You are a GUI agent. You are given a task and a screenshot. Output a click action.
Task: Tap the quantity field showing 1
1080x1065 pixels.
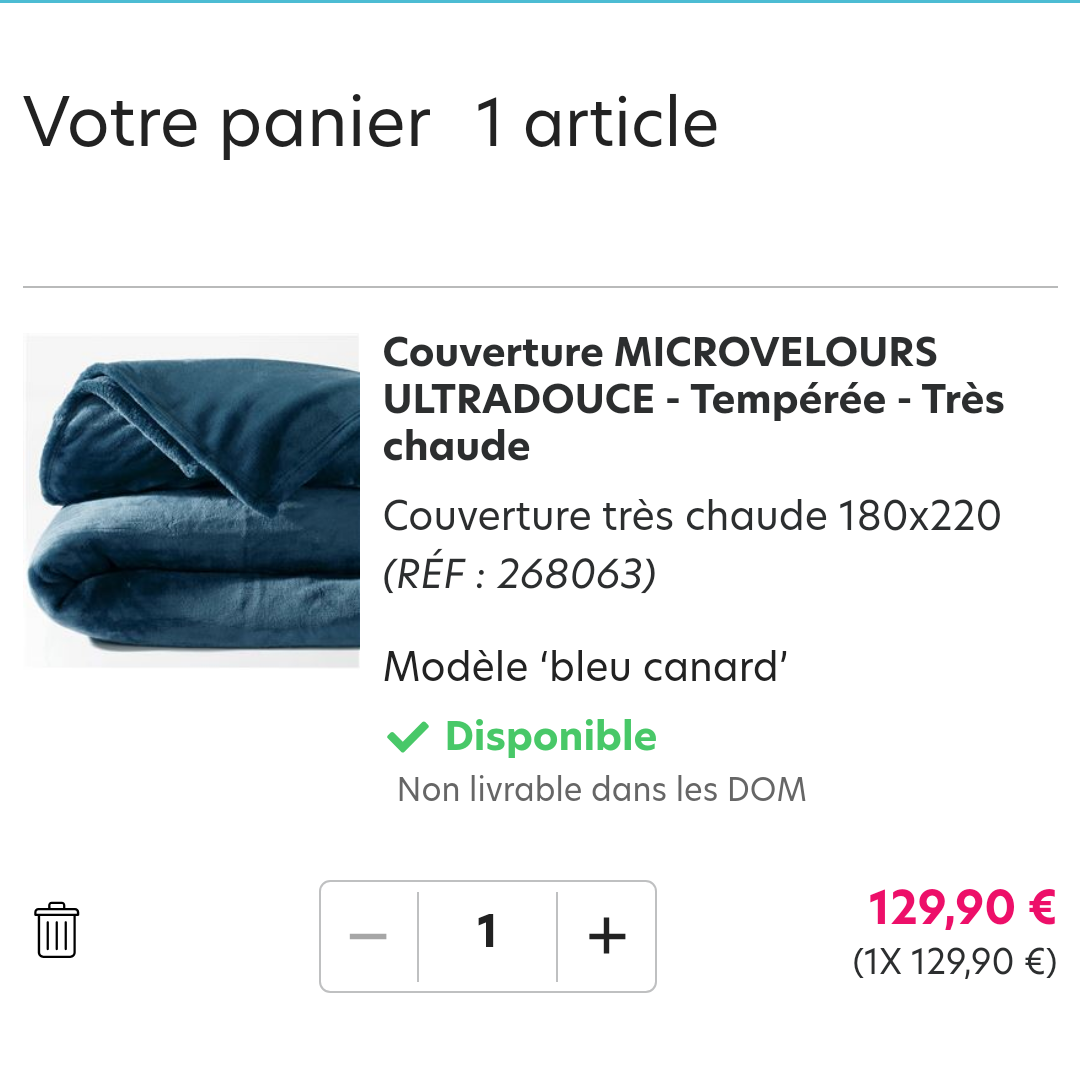point(487,934)
